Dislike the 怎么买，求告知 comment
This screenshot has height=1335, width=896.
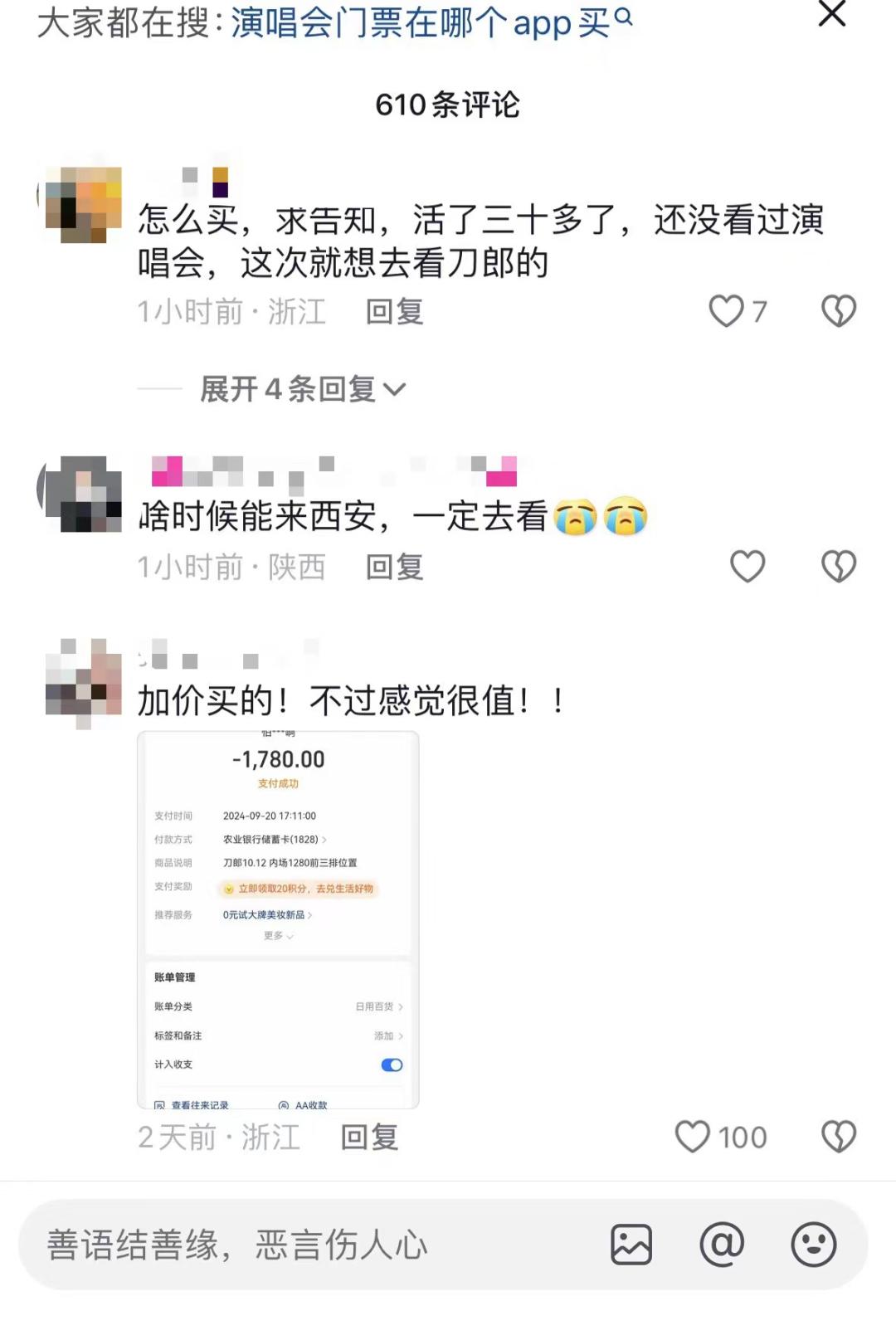tap(838, 311)
